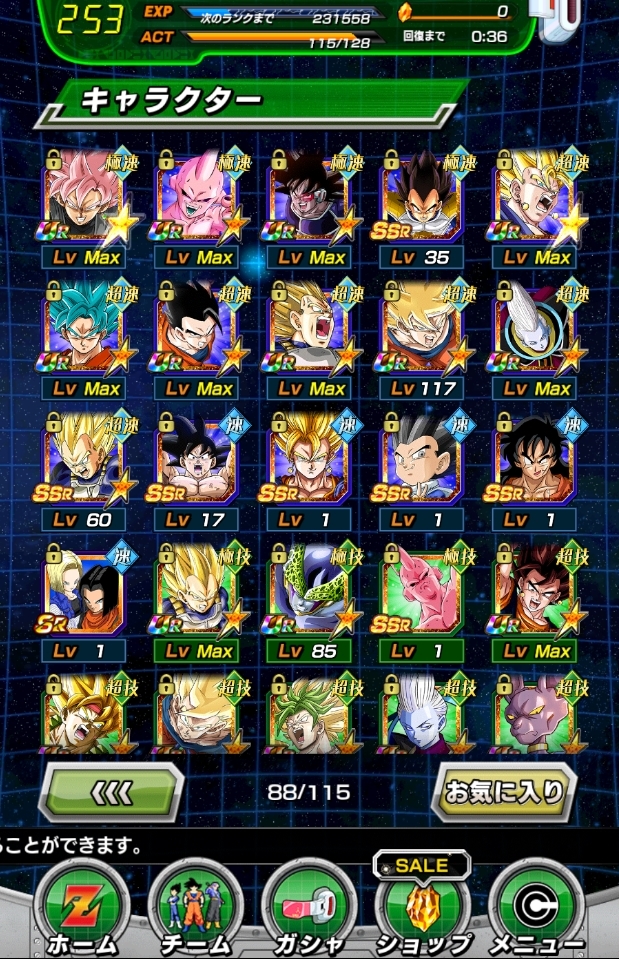Select the SSR Vegeta card at Lv 35
Image resolution: width=619 pixels, height=959 pixels.
click(421, 197)
